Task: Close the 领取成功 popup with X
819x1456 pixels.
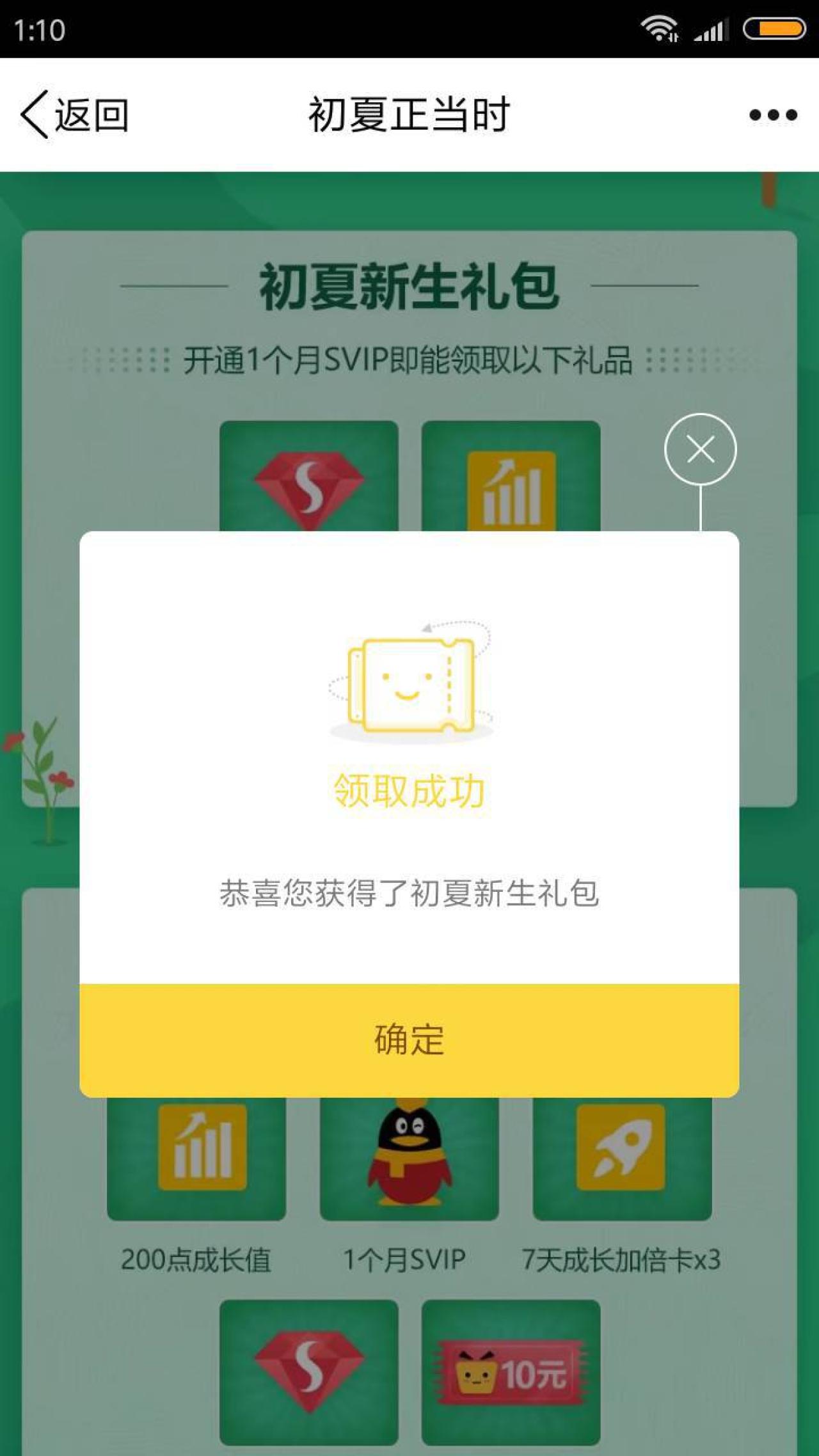Action: 700,449
